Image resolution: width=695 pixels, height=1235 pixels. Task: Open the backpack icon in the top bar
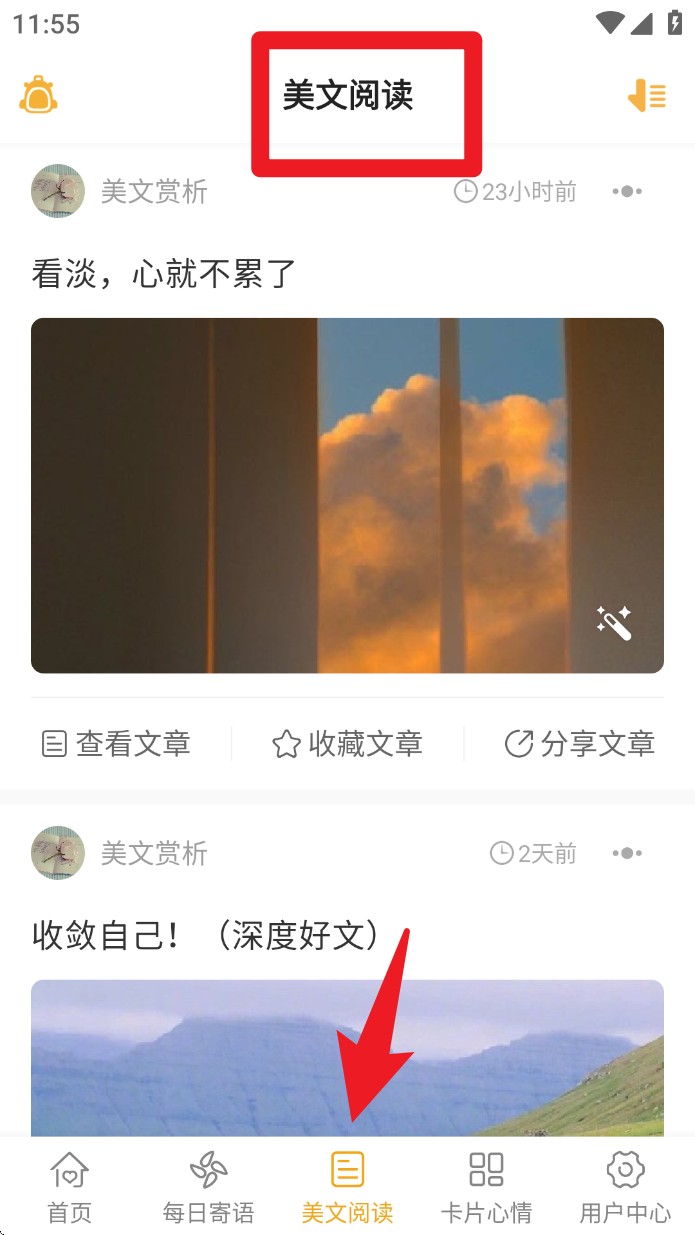click(x=38, y=95)
